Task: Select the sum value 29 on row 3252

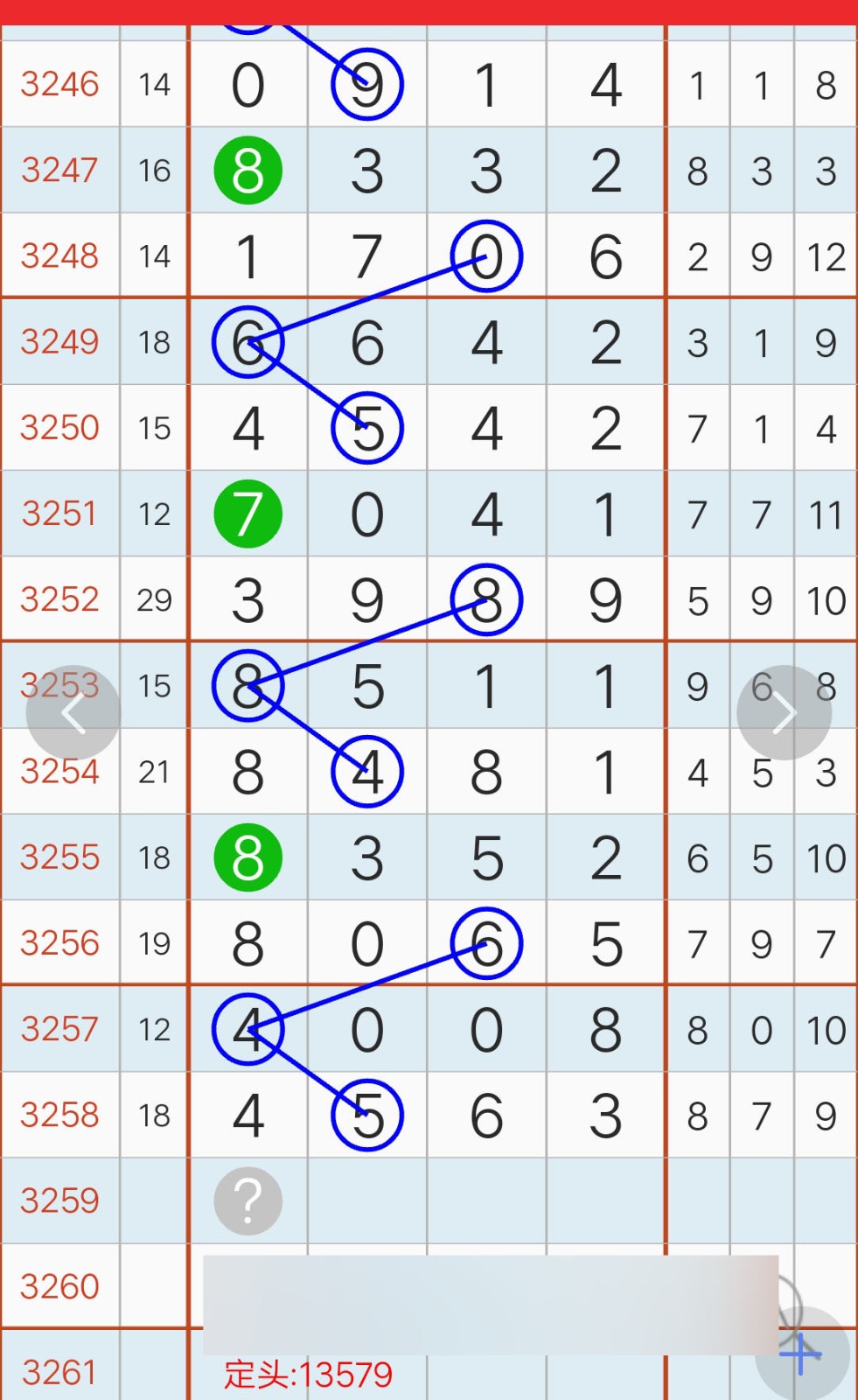Action: (x=154, y=599)
